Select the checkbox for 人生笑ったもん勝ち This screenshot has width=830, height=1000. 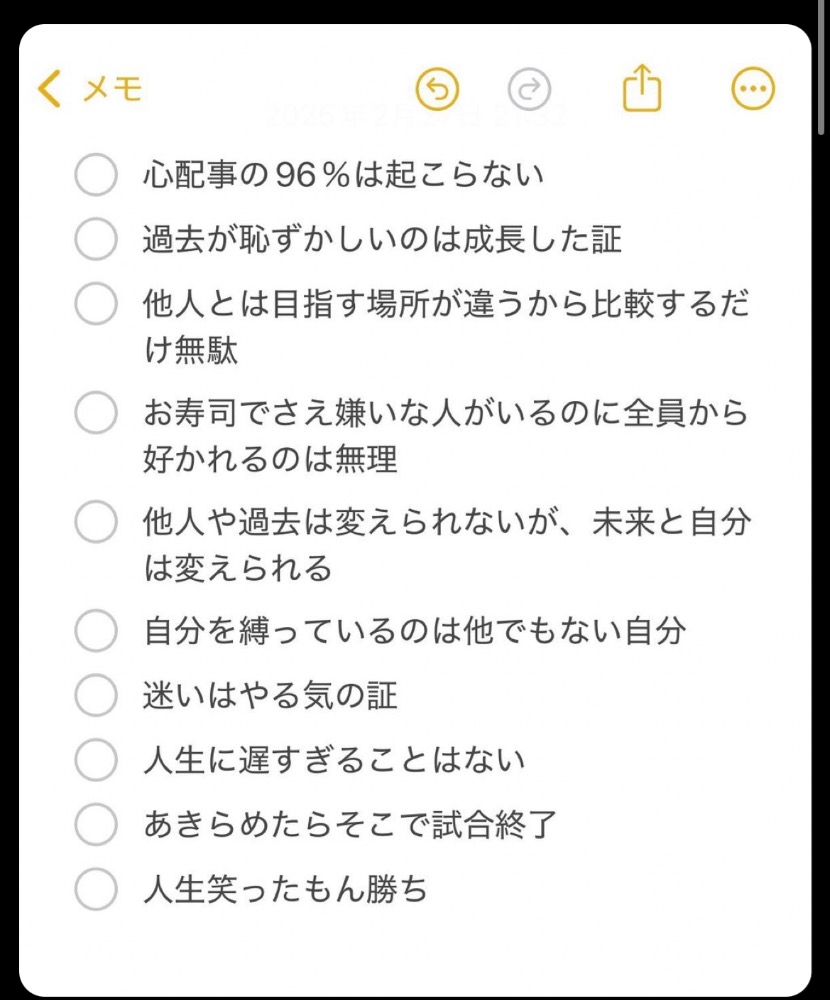coord(96,889)
